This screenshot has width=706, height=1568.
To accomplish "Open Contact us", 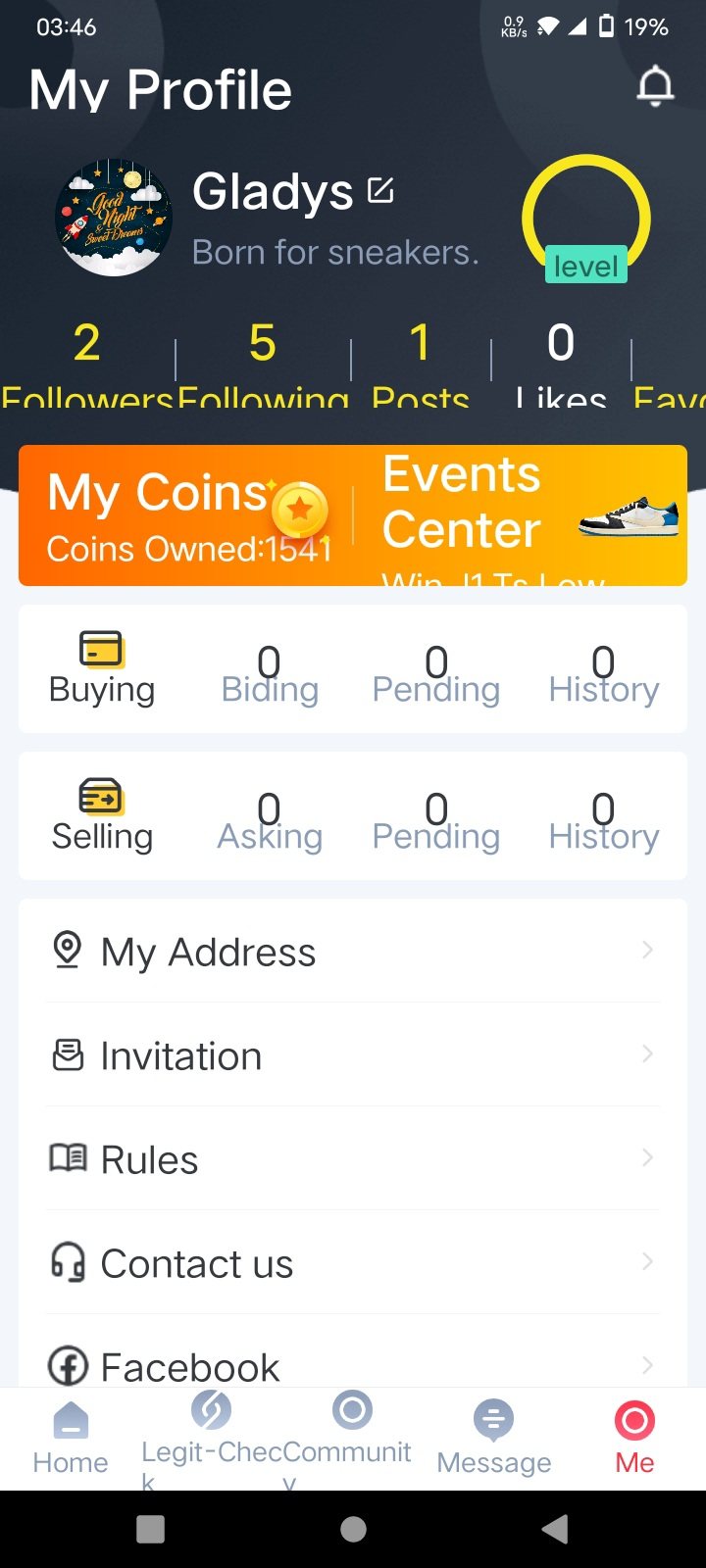I will pyautogui.click(x=353, y=1263).
